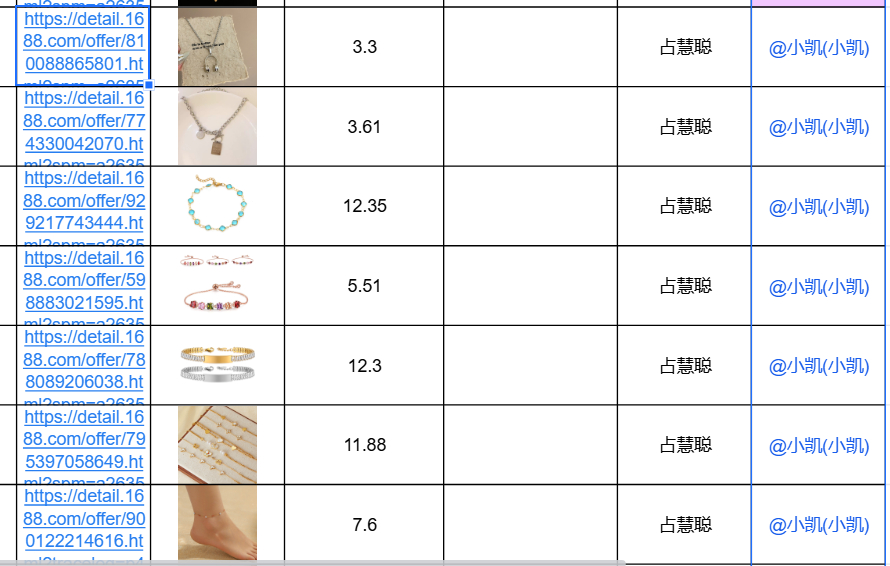Tap the @小凯 mention in the 12.35 row
The height and width of the screenshot is (566, 890).
(819, 207)
